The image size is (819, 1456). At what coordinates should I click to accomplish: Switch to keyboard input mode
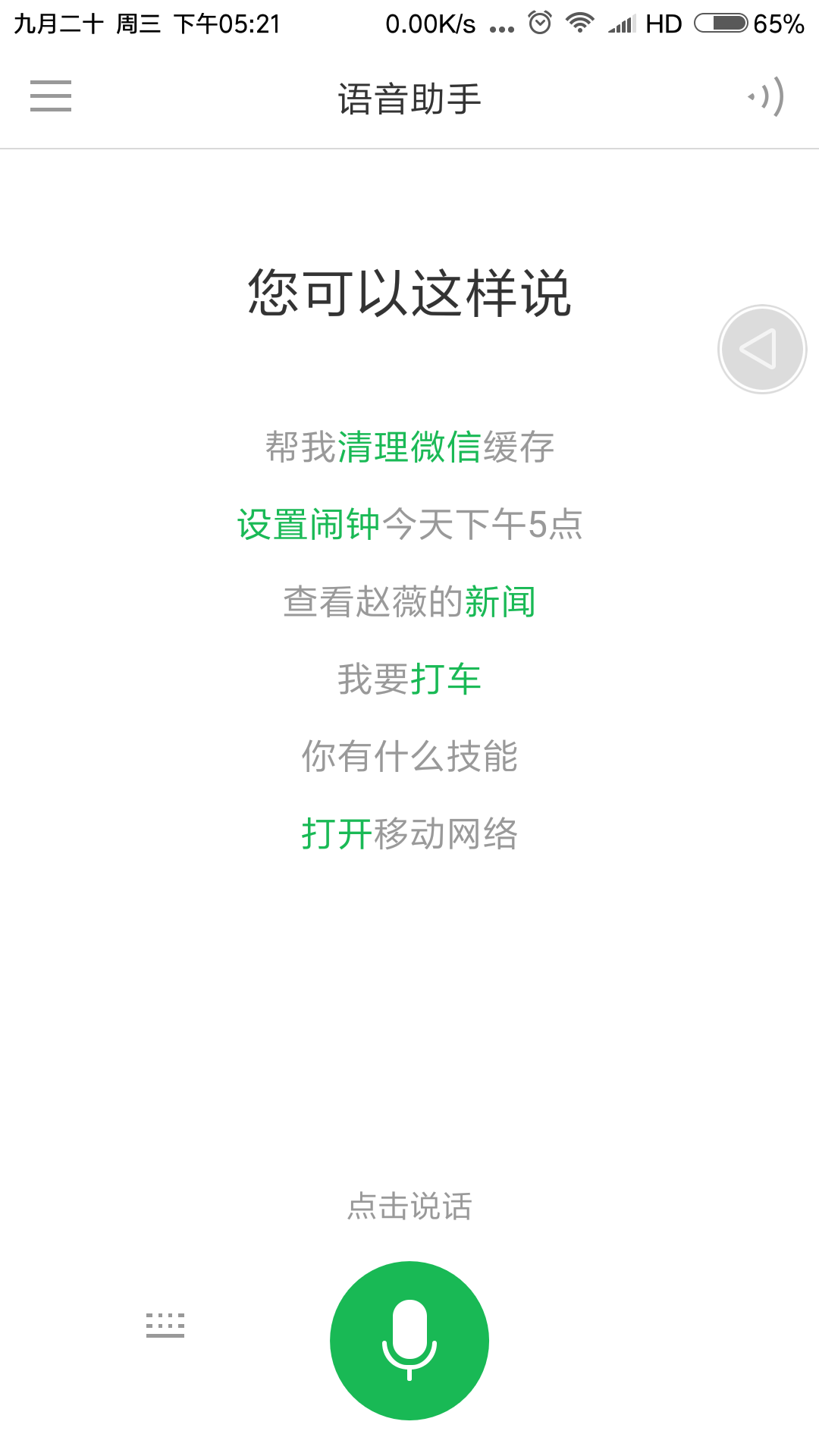click(x=165, y=1325)
